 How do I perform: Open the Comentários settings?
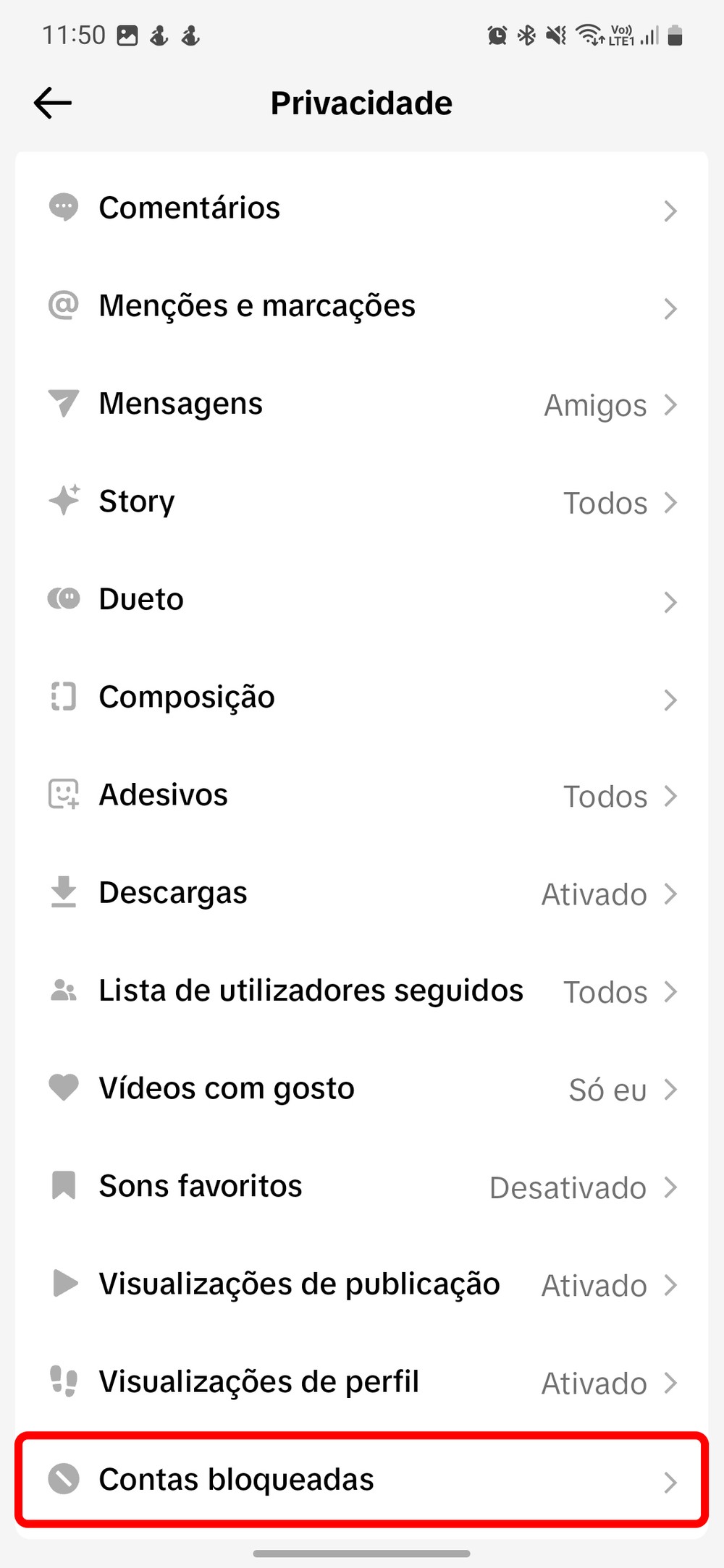click(362, 208)
